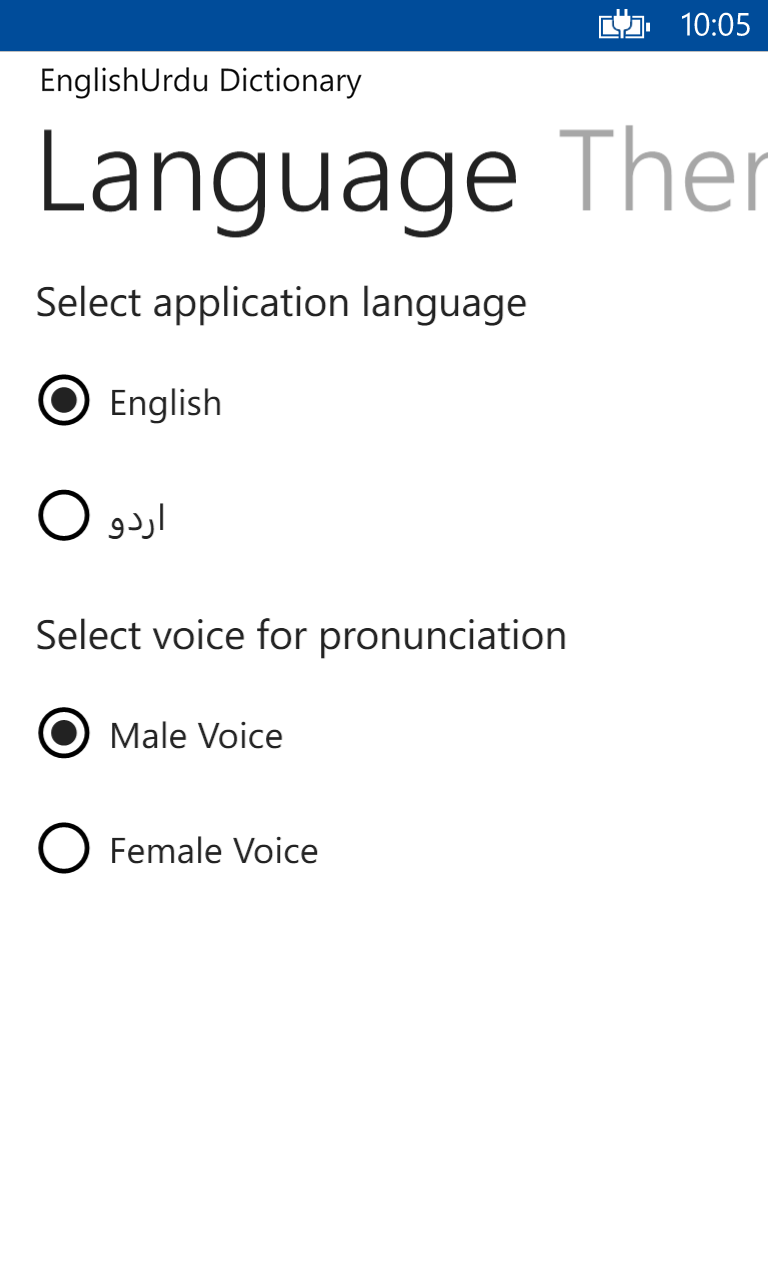
Task: Select English as application language
Action: pyautogui.click(x=64, y=401)
